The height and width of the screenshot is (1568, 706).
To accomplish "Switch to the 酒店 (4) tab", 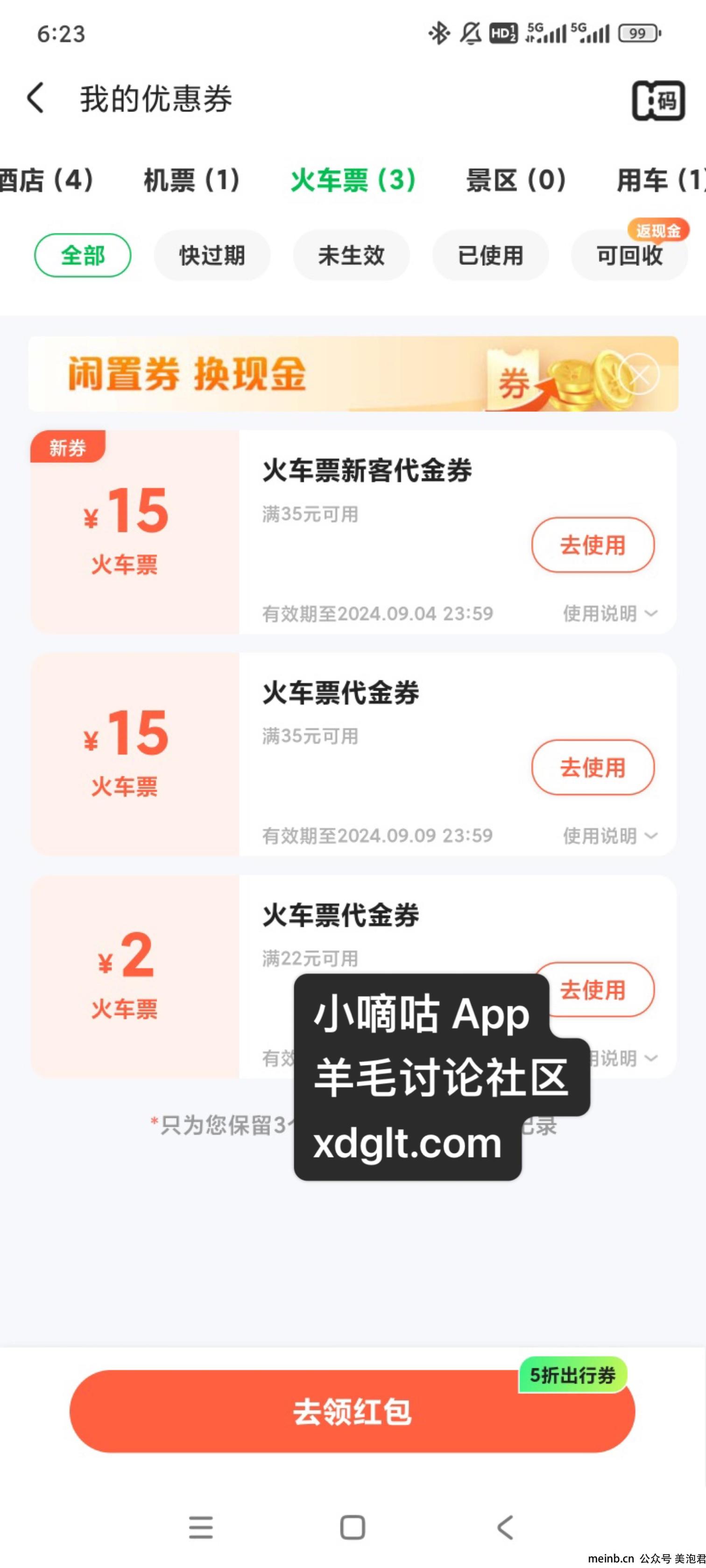I will [x=46, y=180].
